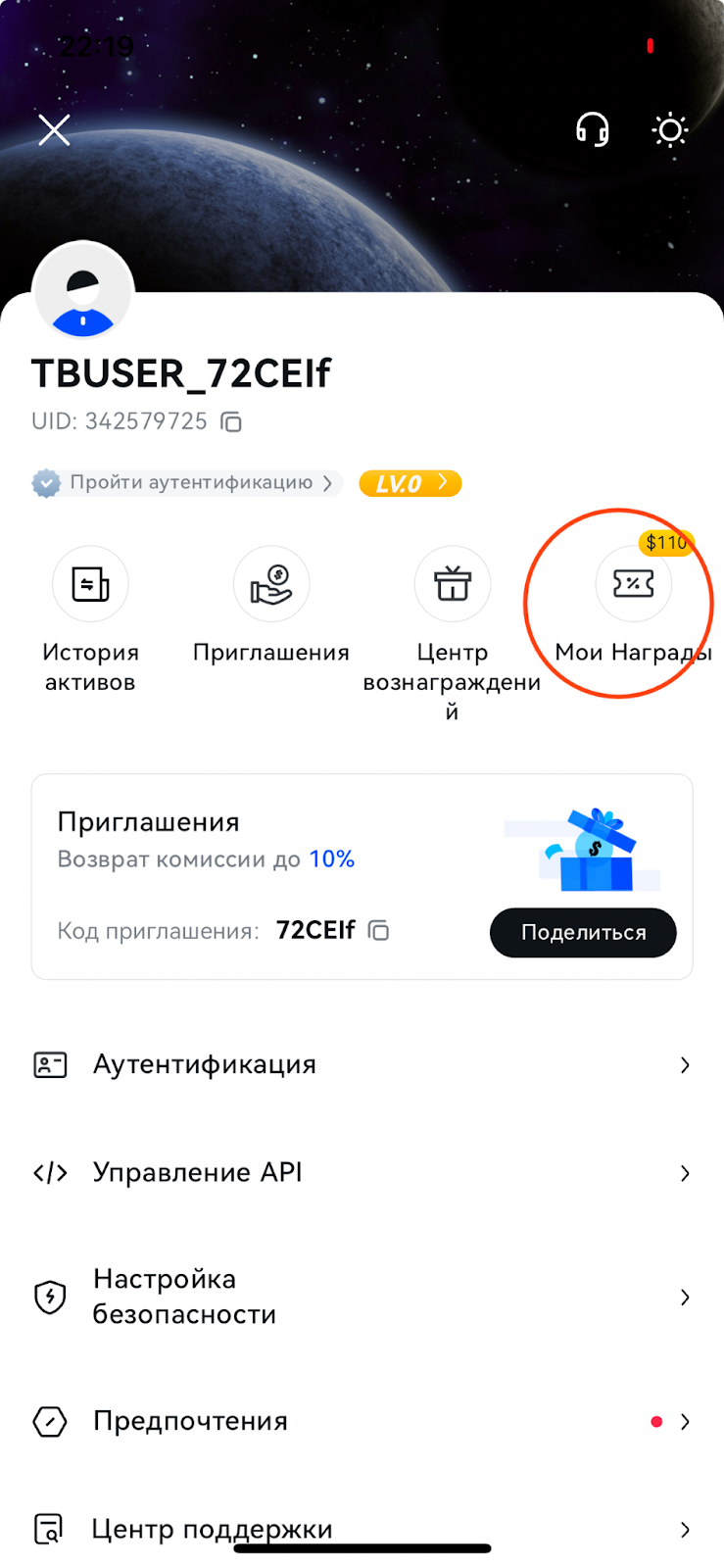Viewport: 724px width, 1568px height.
Task: Open the Приглашения shortcut icon
Action: [271, 585]
